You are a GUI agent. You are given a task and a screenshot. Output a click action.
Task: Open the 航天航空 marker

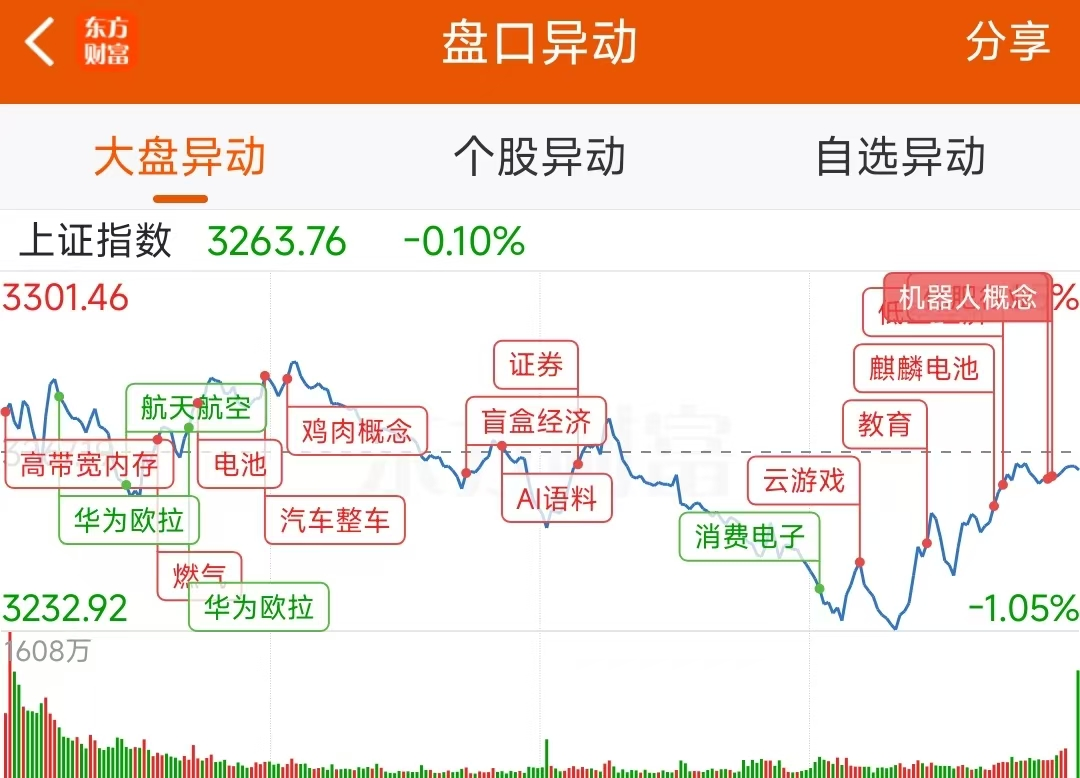pos(195,408)
